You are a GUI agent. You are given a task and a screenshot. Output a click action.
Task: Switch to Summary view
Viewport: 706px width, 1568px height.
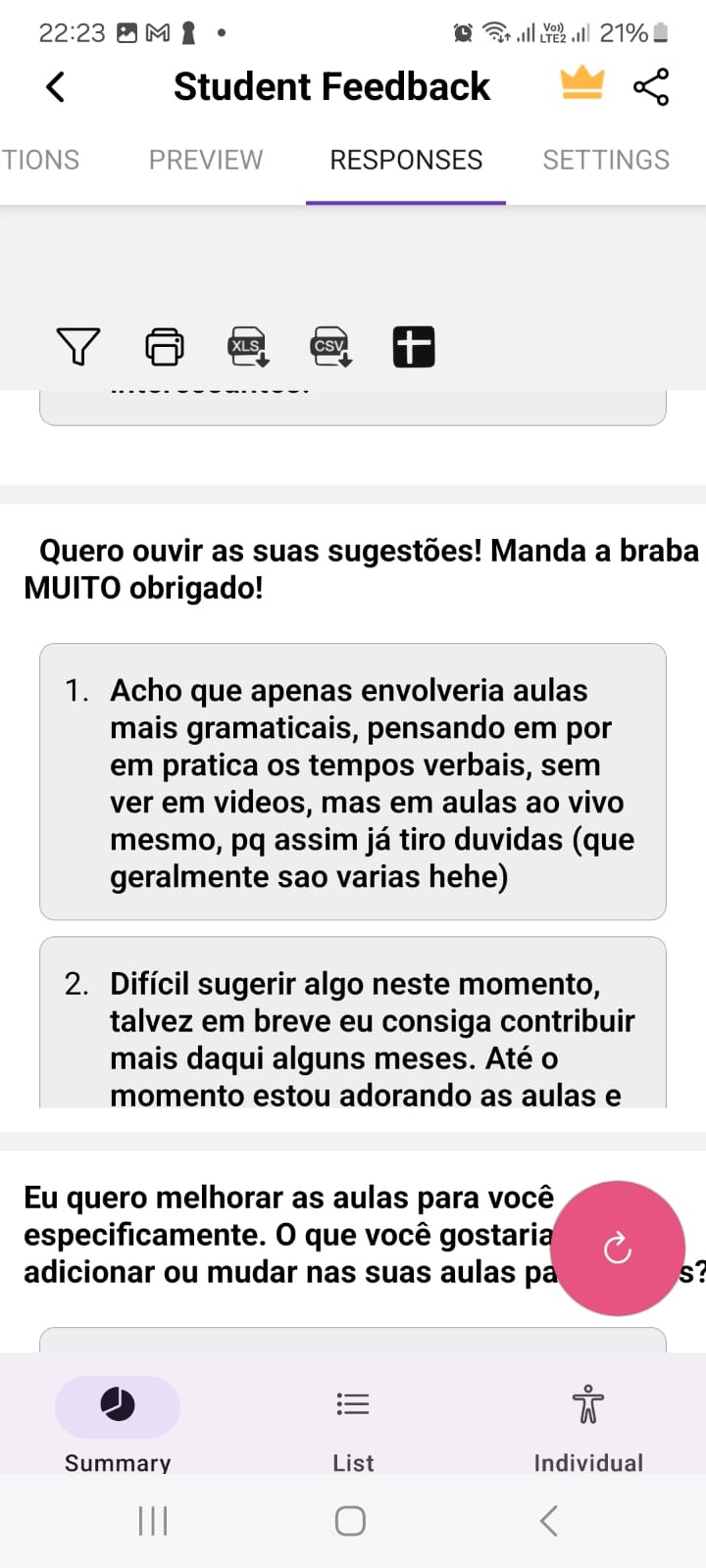pos(118,1423)
